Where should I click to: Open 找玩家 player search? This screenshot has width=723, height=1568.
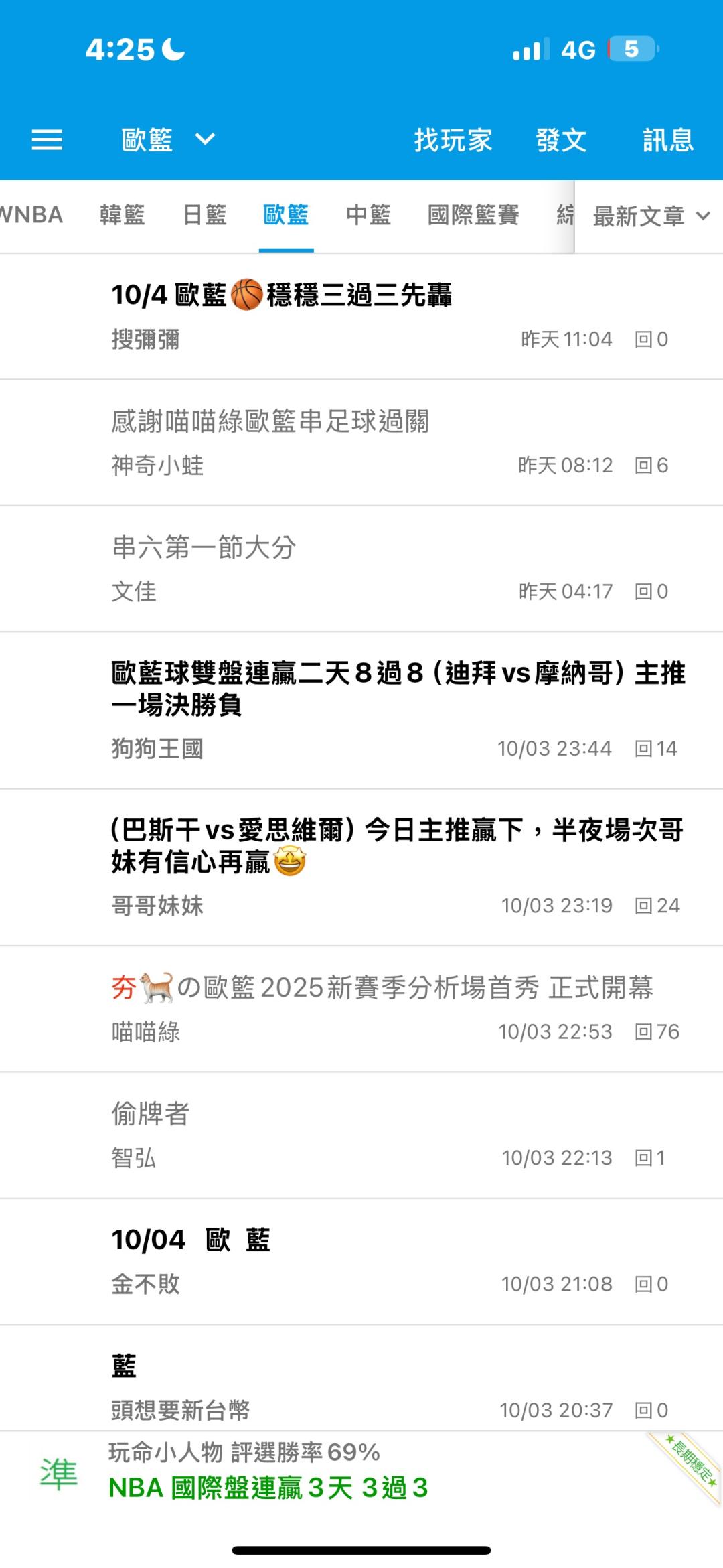pyautogui.click(x=453, y=139)
